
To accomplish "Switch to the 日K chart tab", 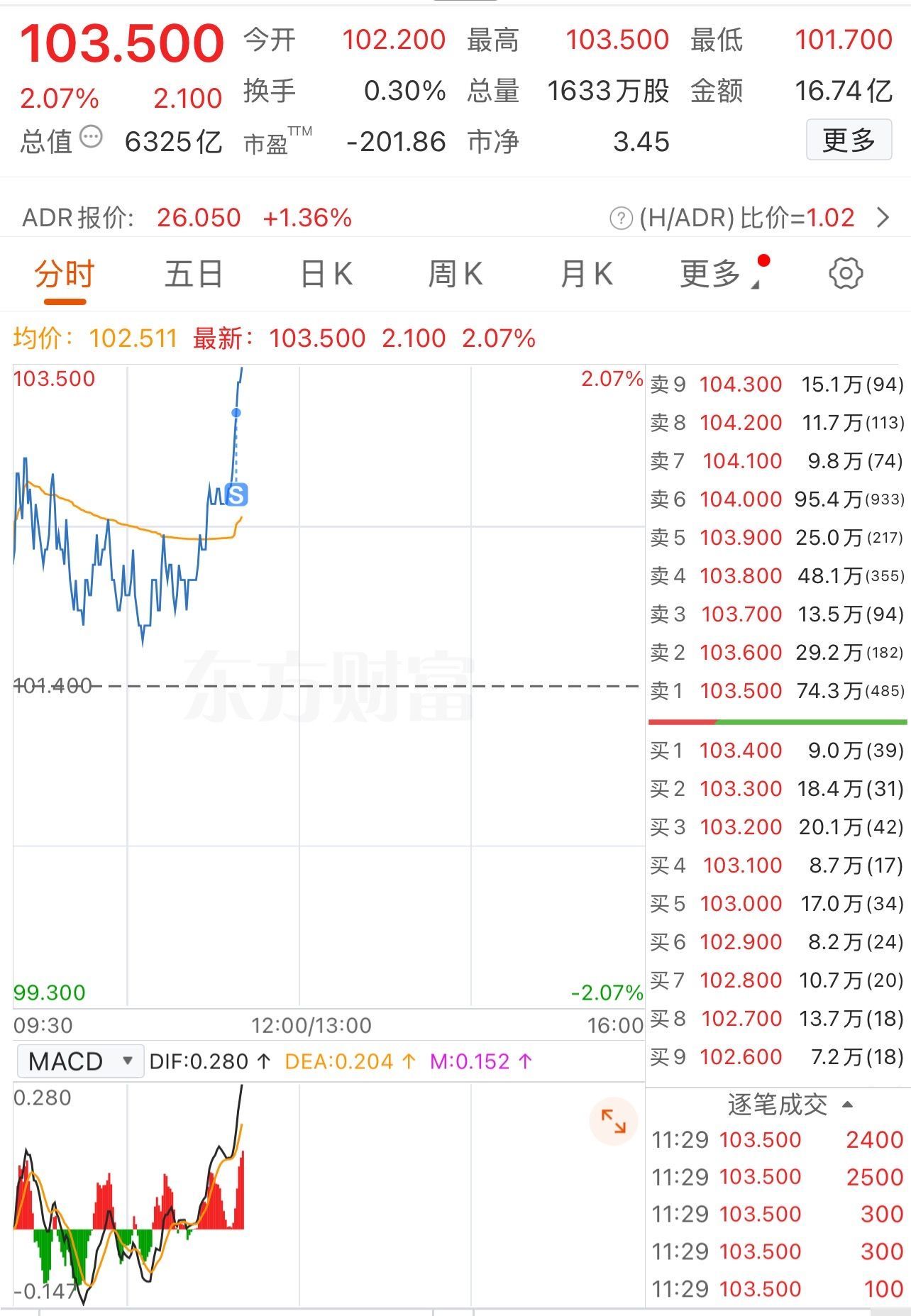I will tap(326, 275).
